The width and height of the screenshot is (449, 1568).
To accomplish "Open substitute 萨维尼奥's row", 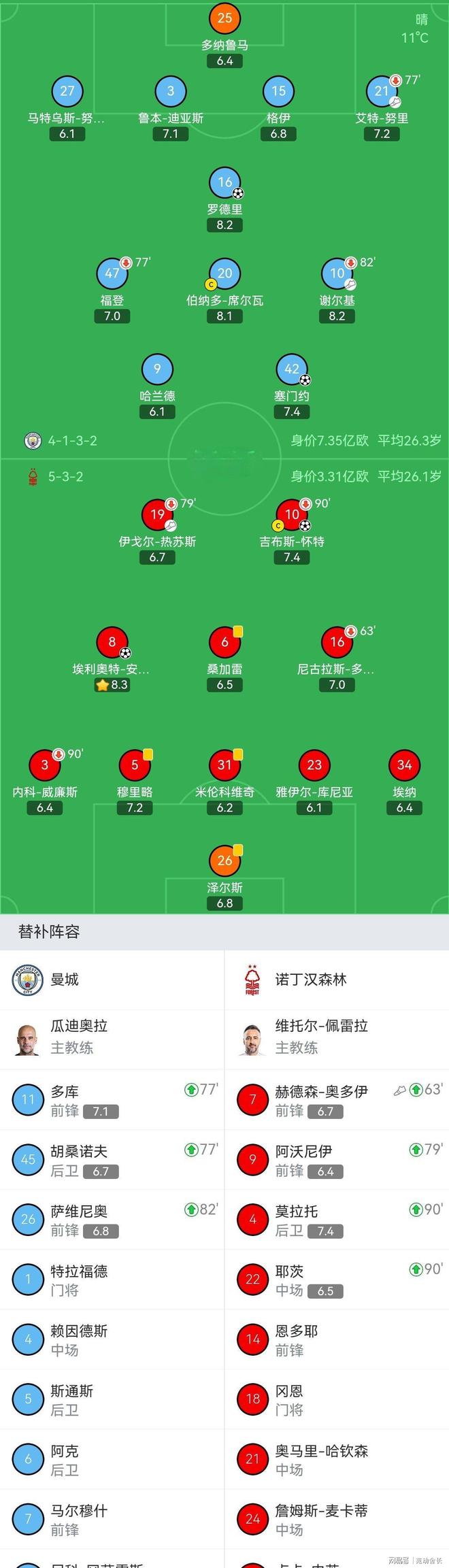I will [112, 1220].
